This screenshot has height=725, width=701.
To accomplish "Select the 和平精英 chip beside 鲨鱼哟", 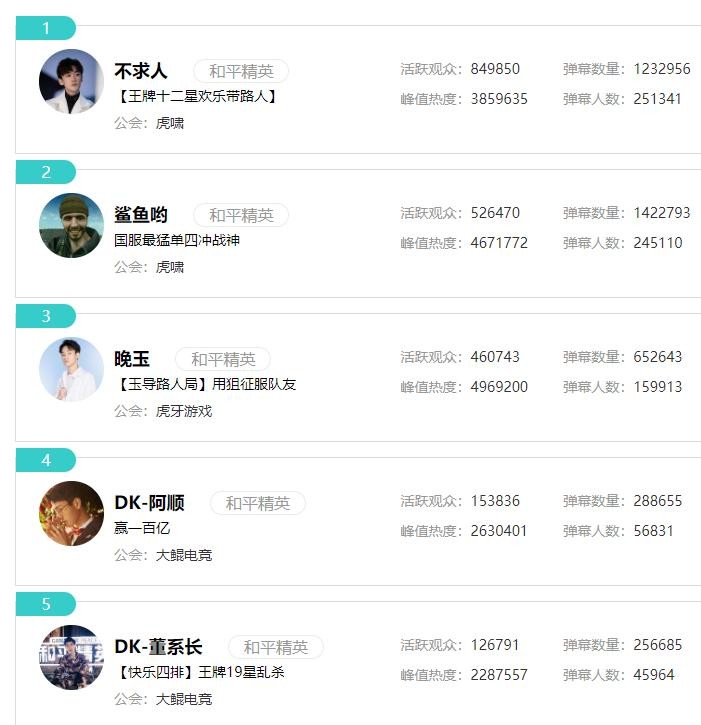I will 241,215.
